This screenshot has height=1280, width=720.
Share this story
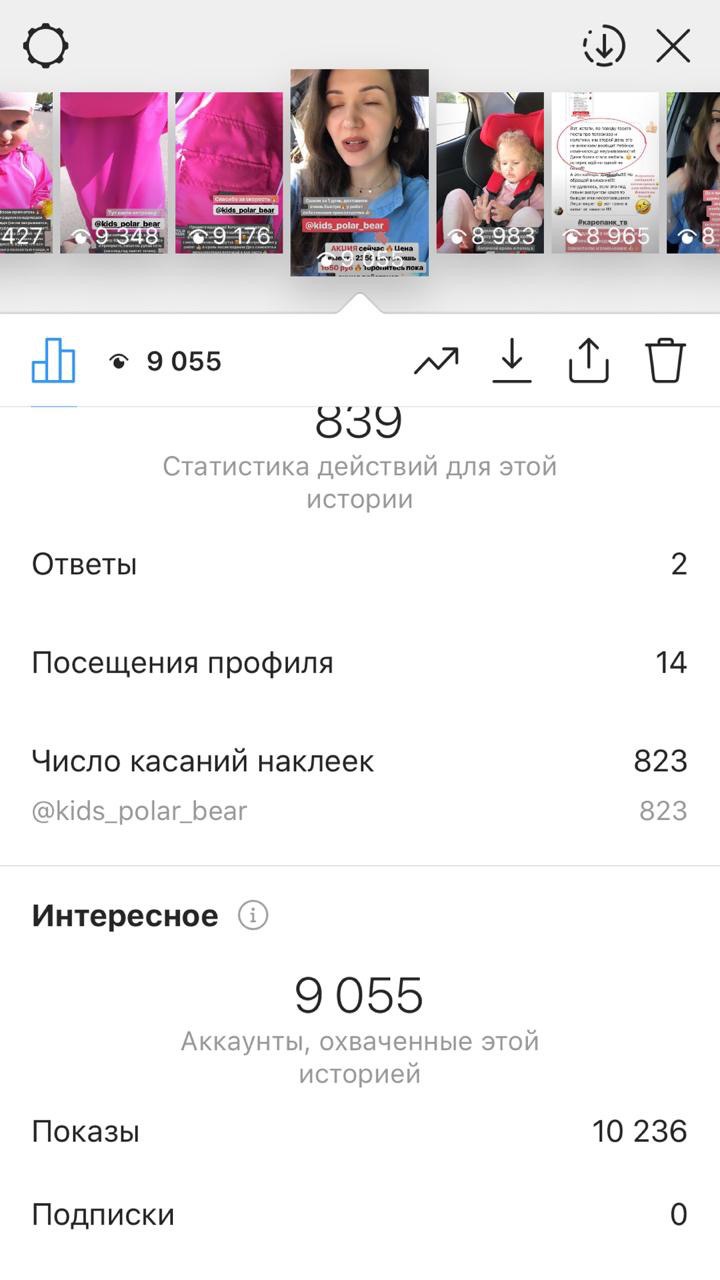(589, 361)
